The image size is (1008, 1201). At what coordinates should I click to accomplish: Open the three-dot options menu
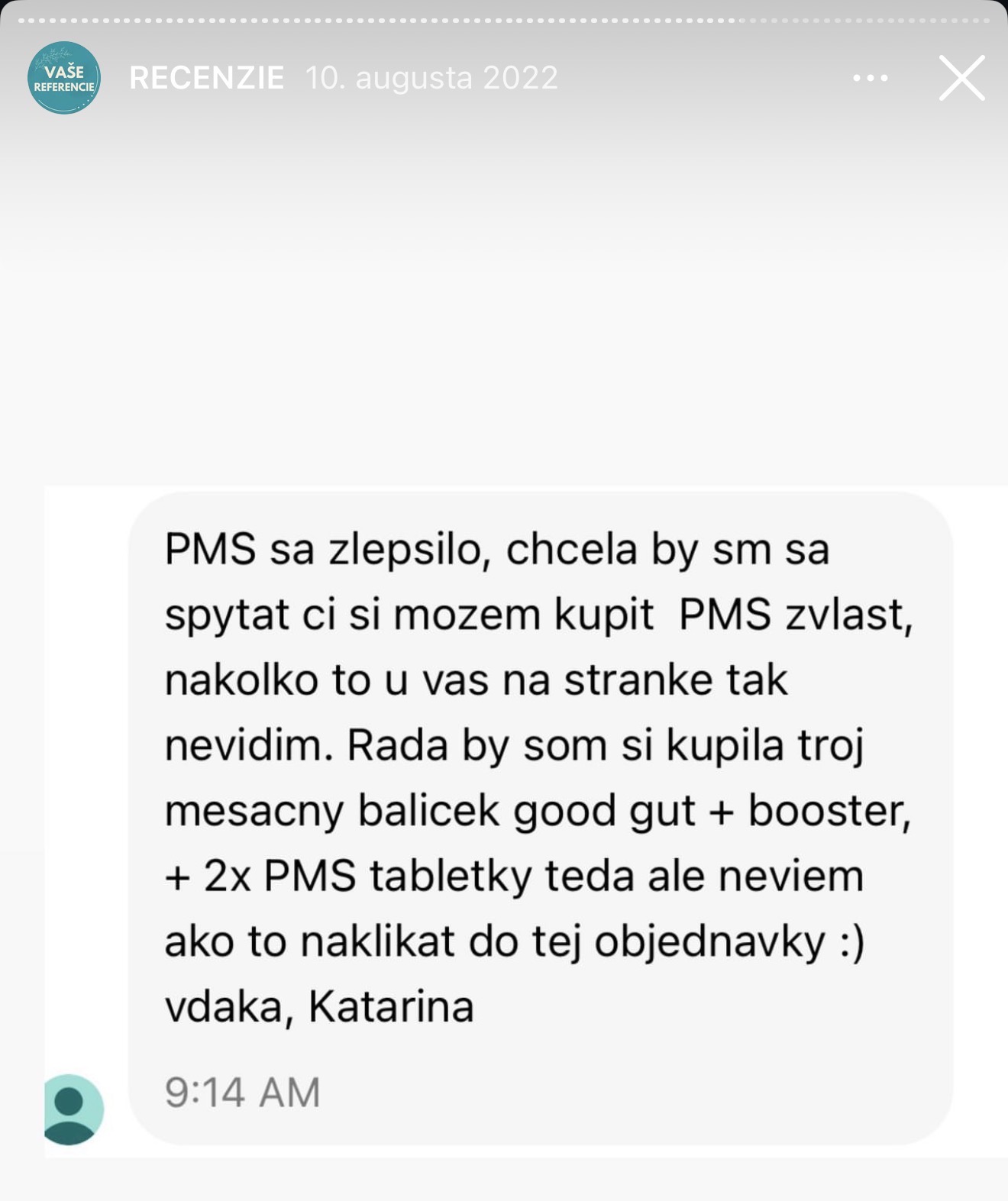click(871, 78)
